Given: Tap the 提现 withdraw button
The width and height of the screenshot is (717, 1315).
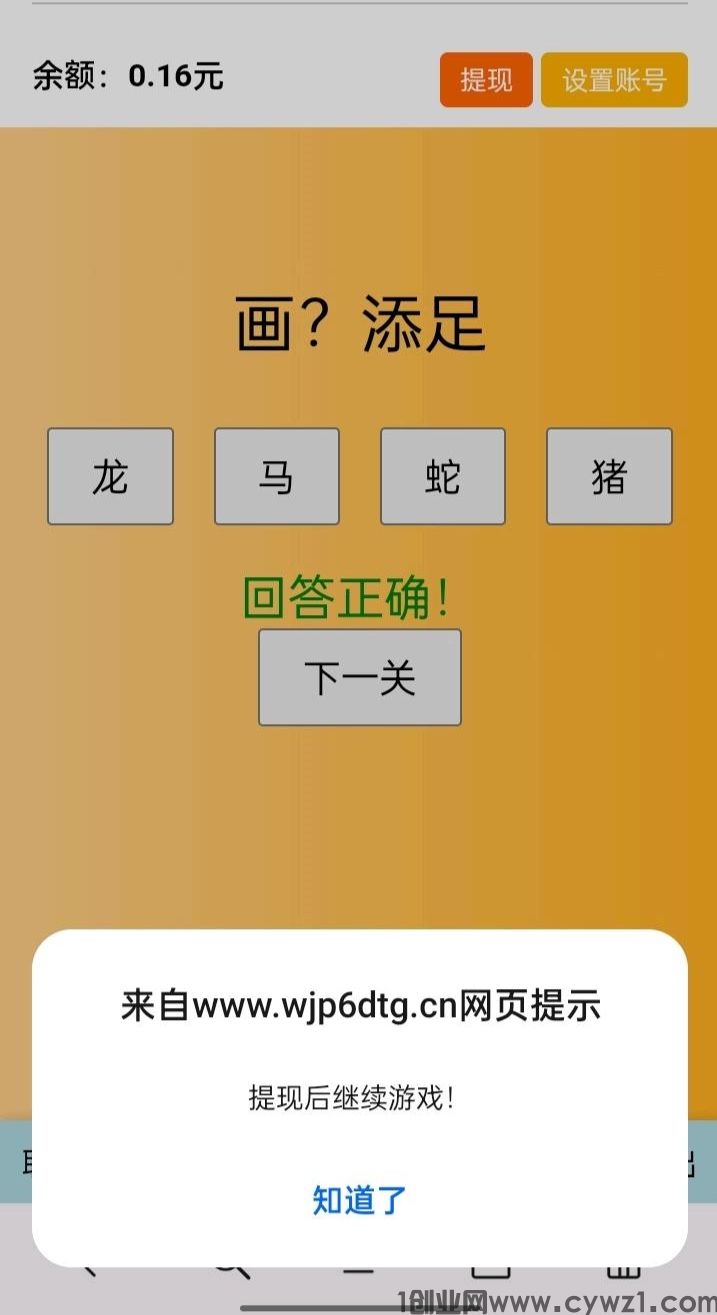Looking at the screenshot, I should (x=486, y=80).
